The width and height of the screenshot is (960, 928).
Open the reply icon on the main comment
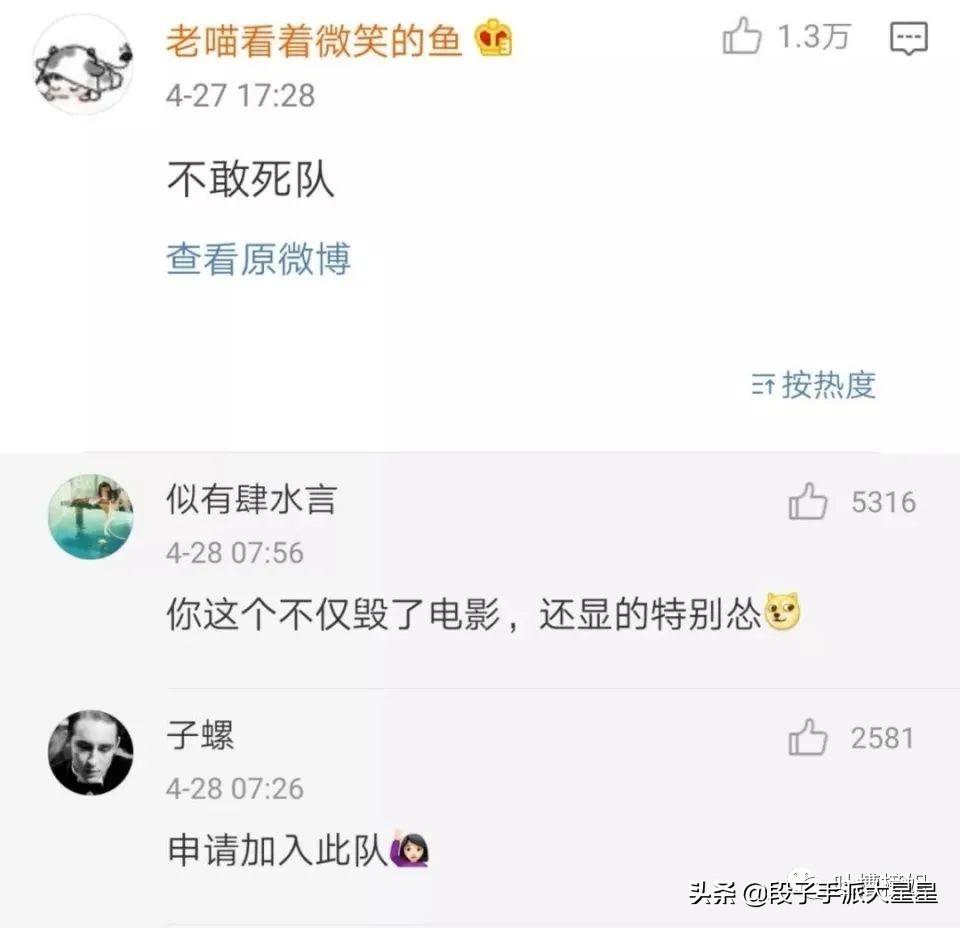coord(908,39)
